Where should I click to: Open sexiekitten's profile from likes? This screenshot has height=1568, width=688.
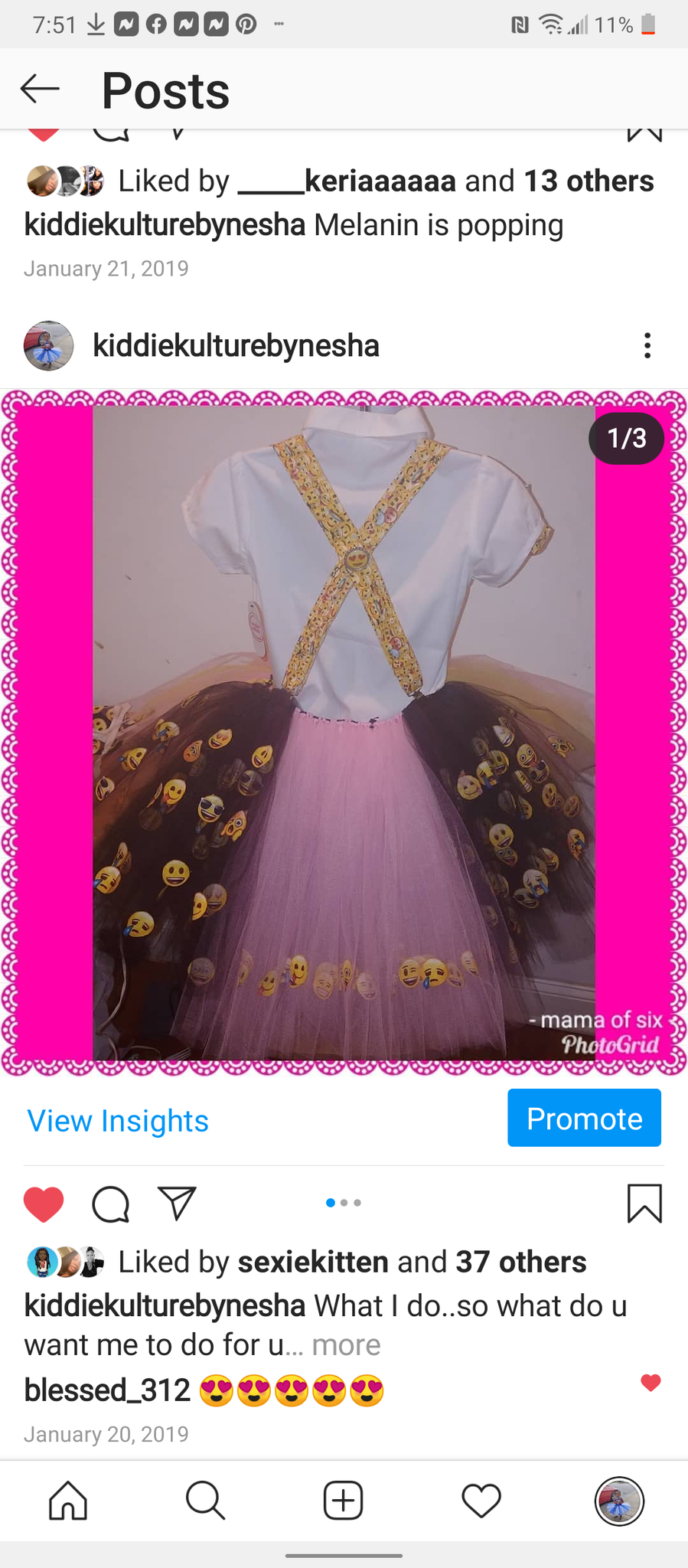[x=313, y=1262]
